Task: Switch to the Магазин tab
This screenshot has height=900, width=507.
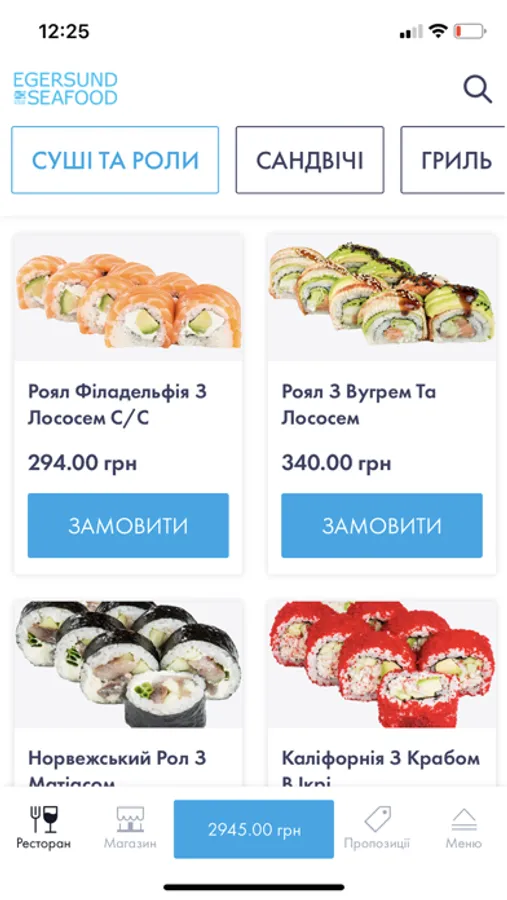Action: (x=130, y=828)
